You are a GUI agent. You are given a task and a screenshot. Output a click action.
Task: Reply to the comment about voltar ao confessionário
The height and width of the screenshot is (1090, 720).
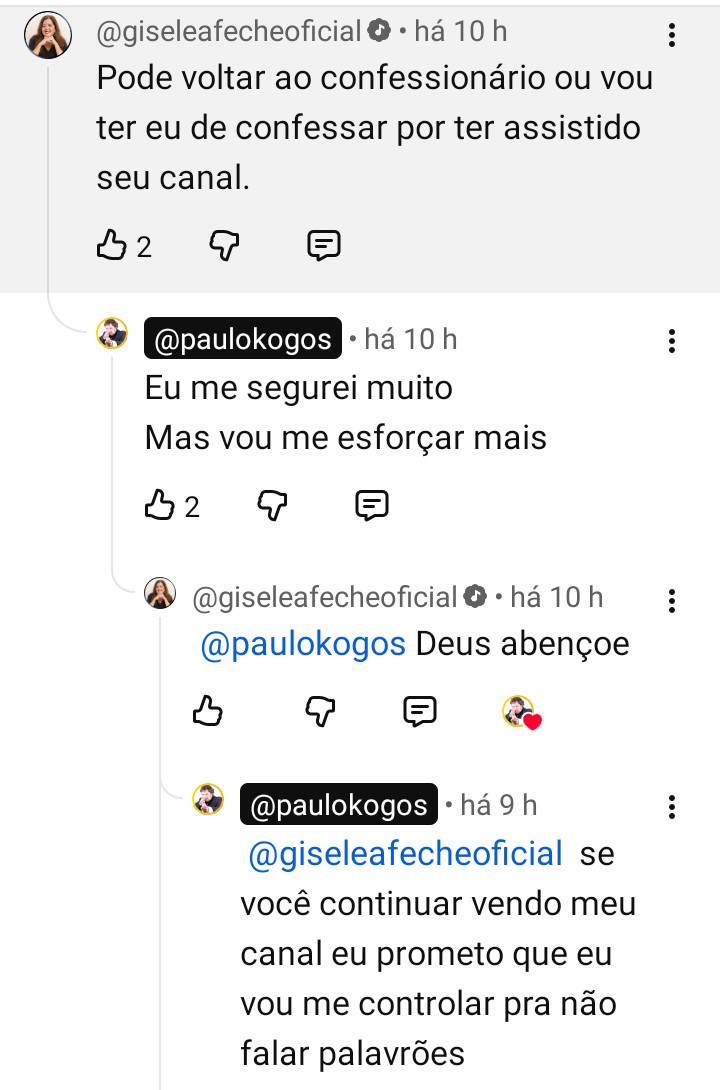pyautogui.click(x=324, y=245)
